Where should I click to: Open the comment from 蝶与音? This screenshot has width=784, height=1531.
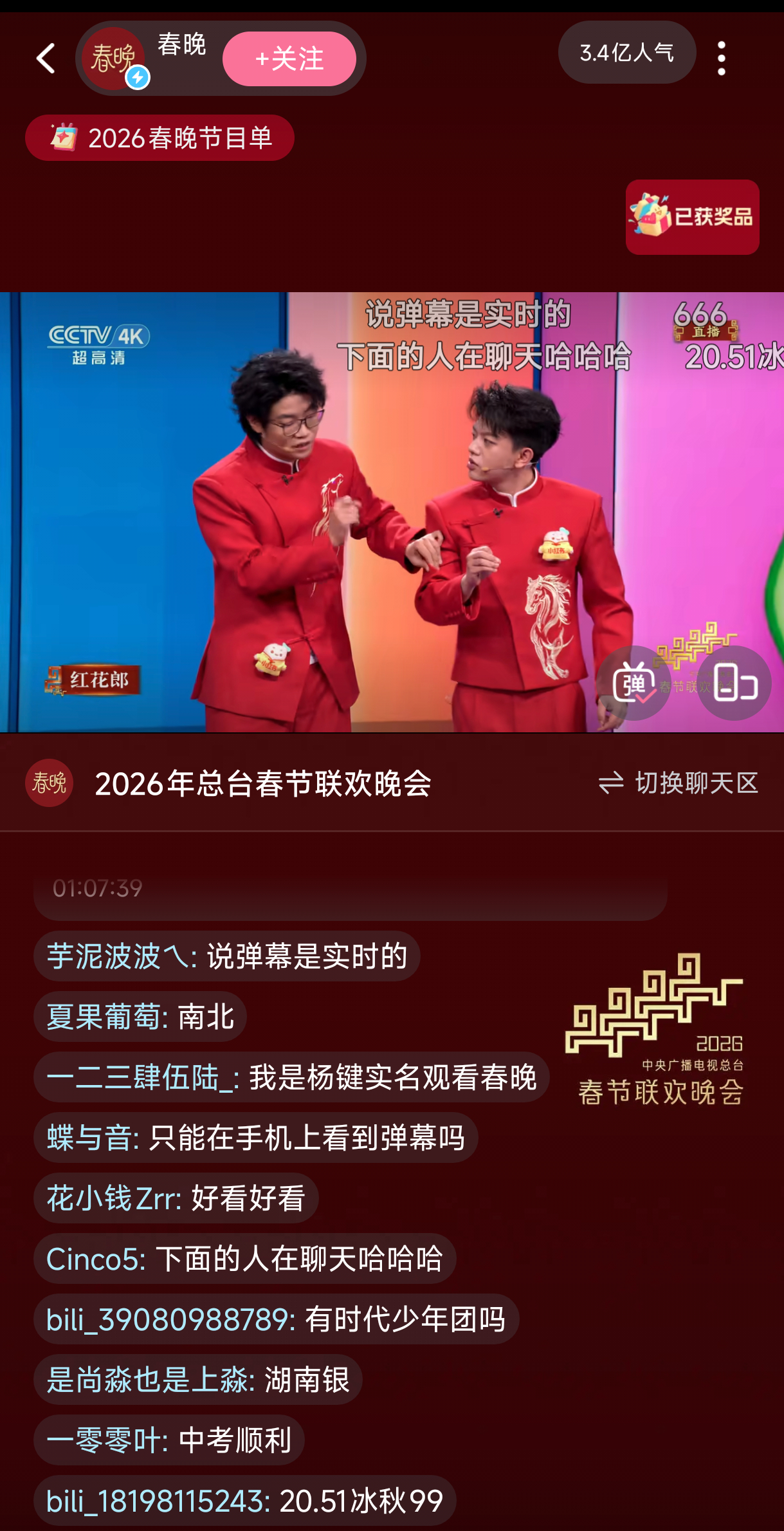pyautogui.click(x=255, y=1138)
